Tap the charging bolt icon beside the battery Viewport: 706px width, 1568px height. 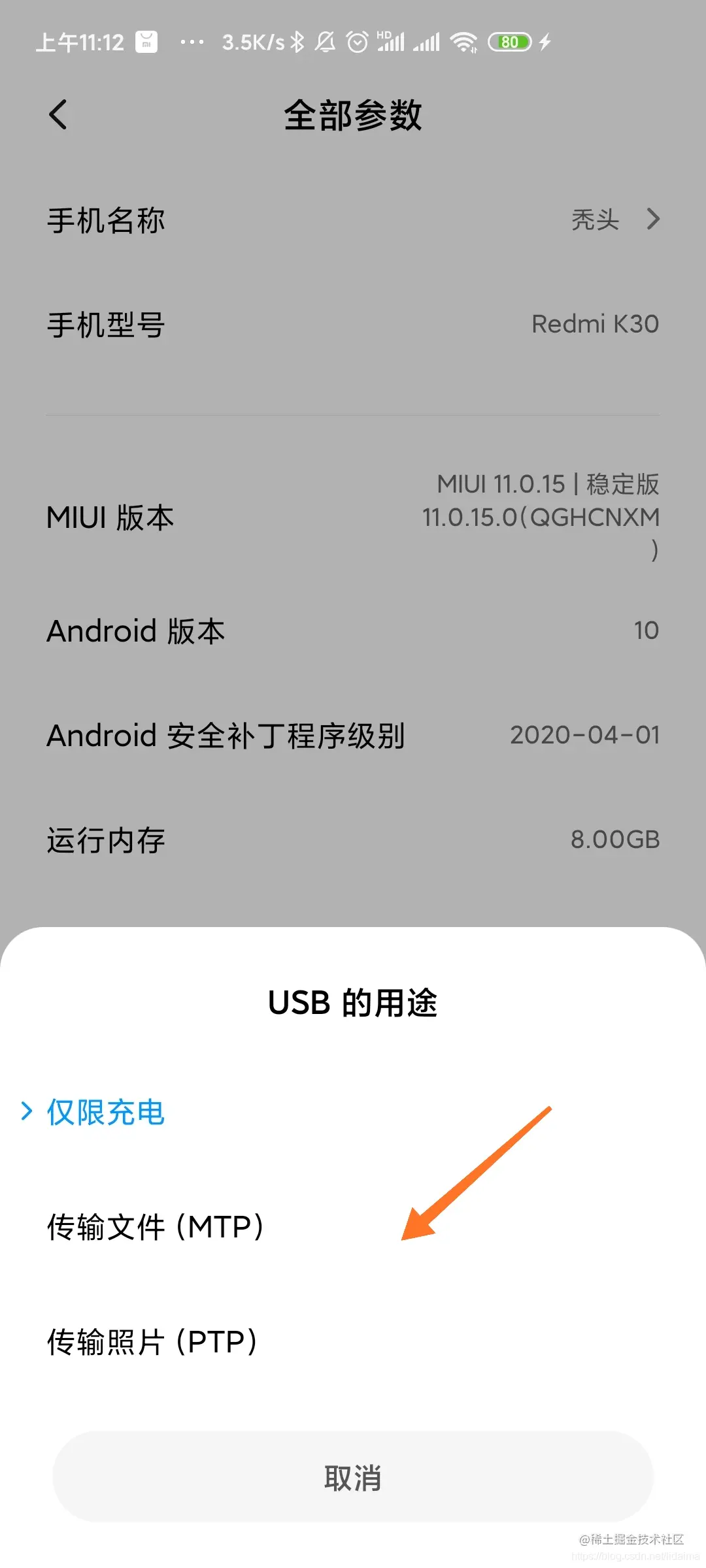[546, 41]
